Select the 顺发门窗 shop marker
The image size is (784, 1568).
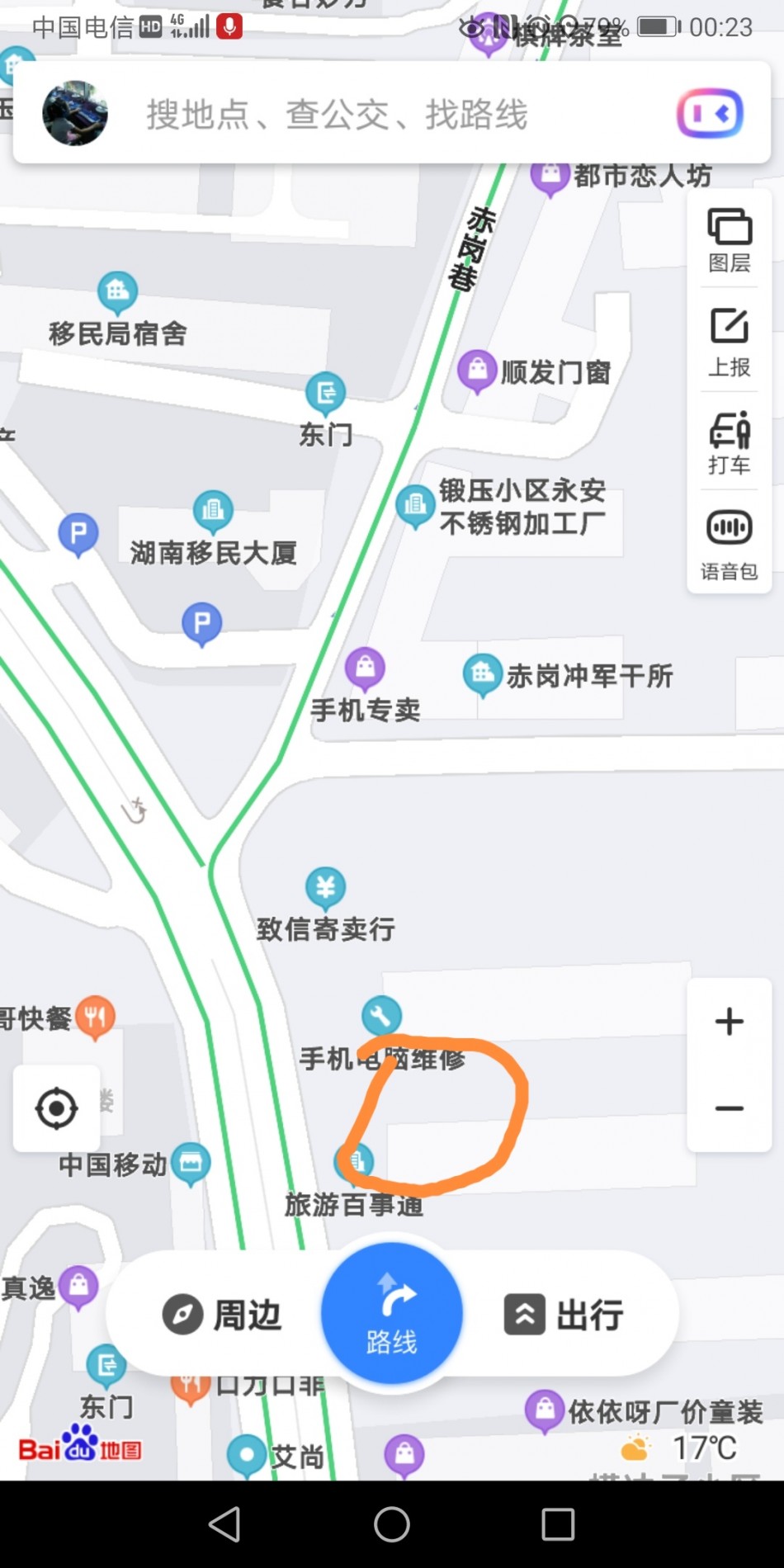(478, 372)
